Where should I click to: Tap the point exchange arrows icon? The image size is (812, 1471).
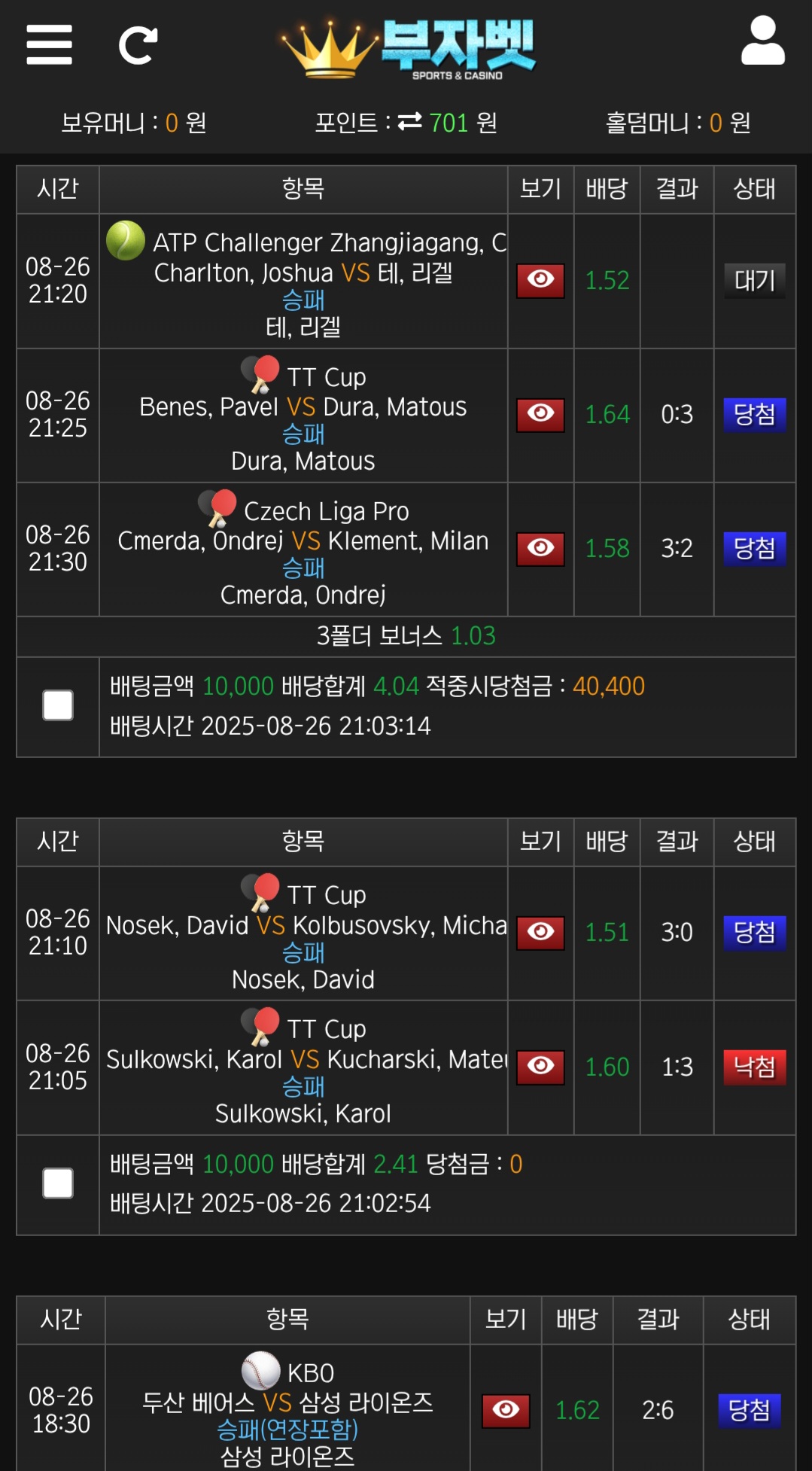410,122
